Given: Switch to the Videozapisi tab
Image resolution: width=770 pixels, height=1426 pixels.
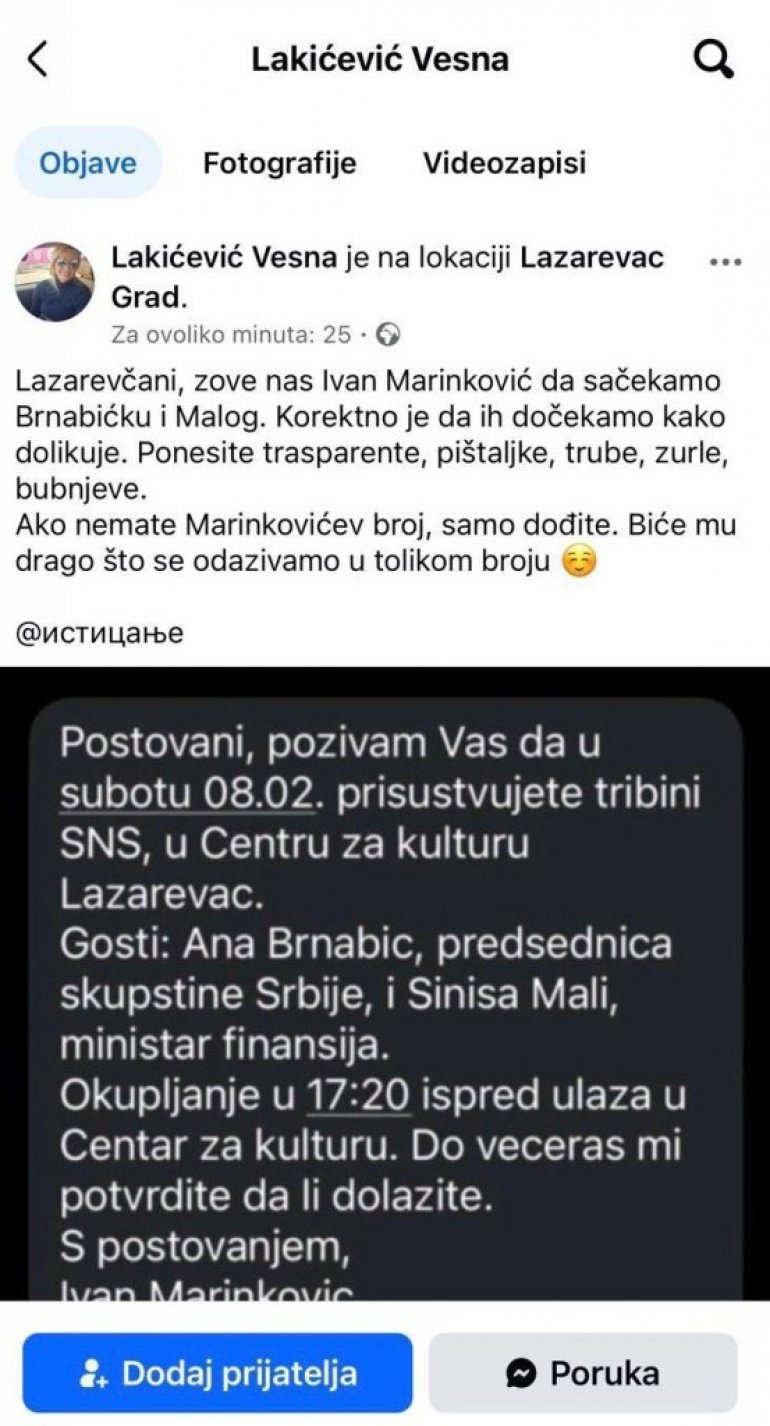Looking at the screenshot, I should [504, 163].
